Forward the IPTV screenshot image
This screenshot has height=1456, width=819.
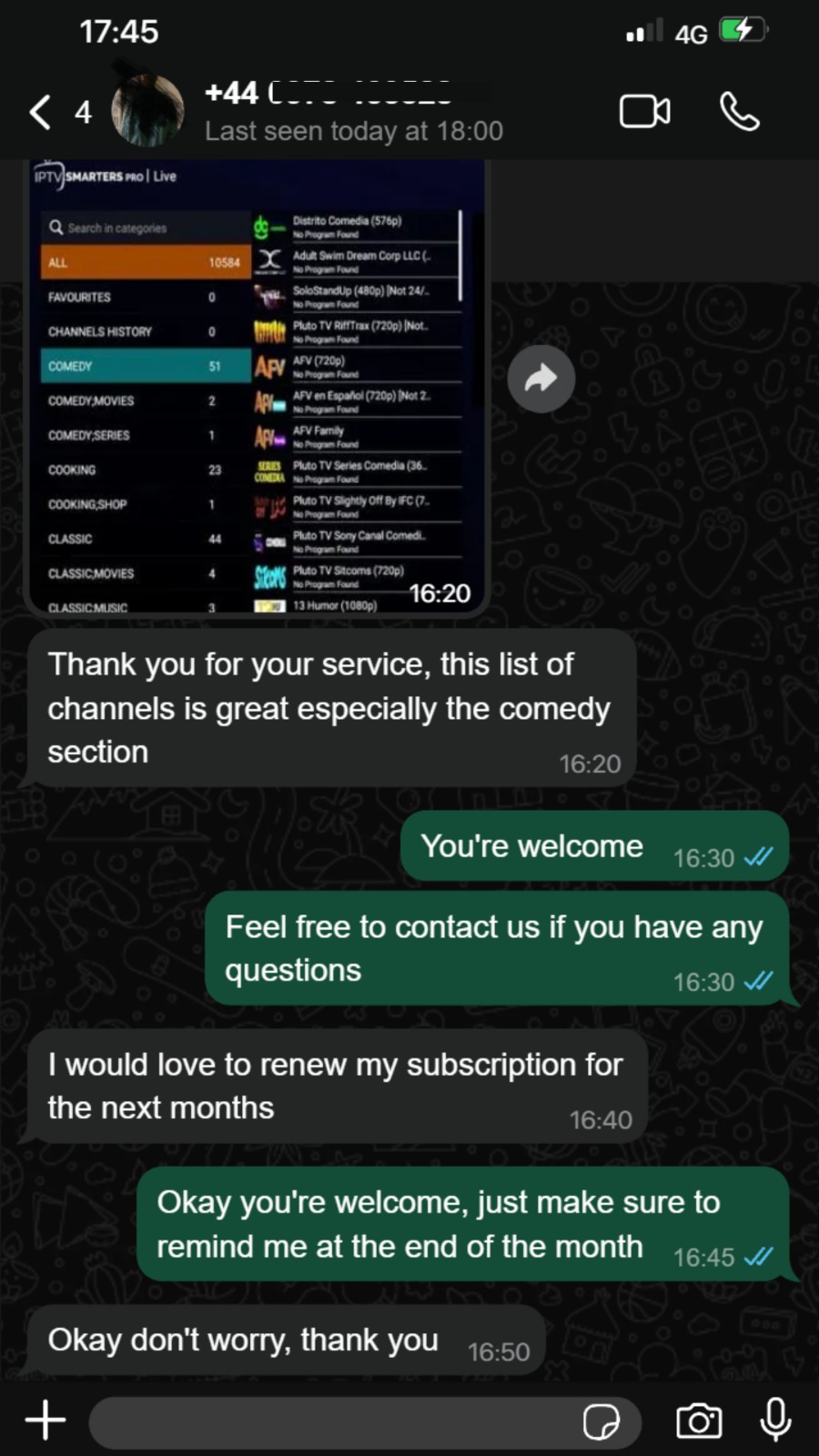click(541, 379)
